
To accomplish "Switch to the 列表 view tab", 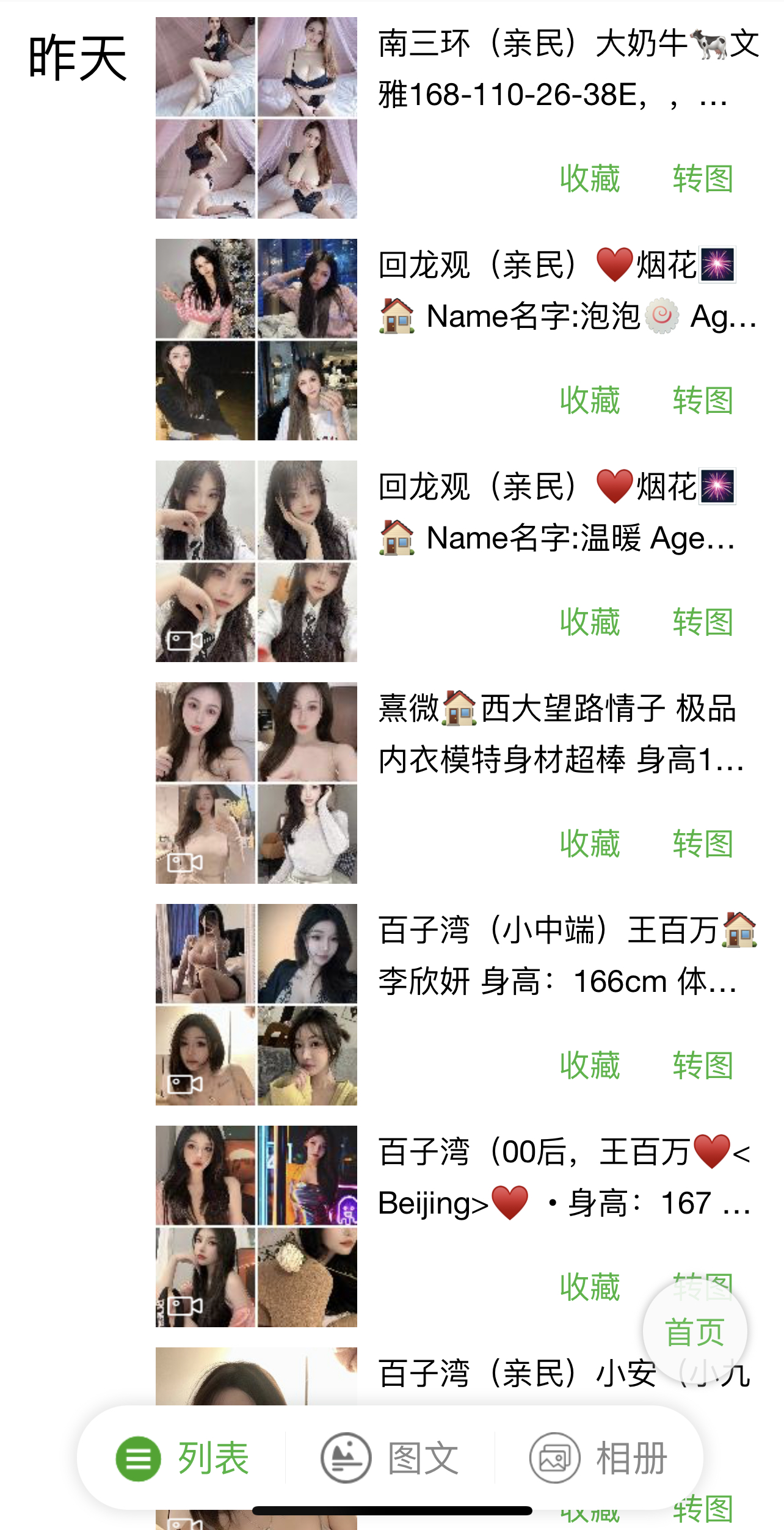I will pyautogui.click(x=183, y=1459).
